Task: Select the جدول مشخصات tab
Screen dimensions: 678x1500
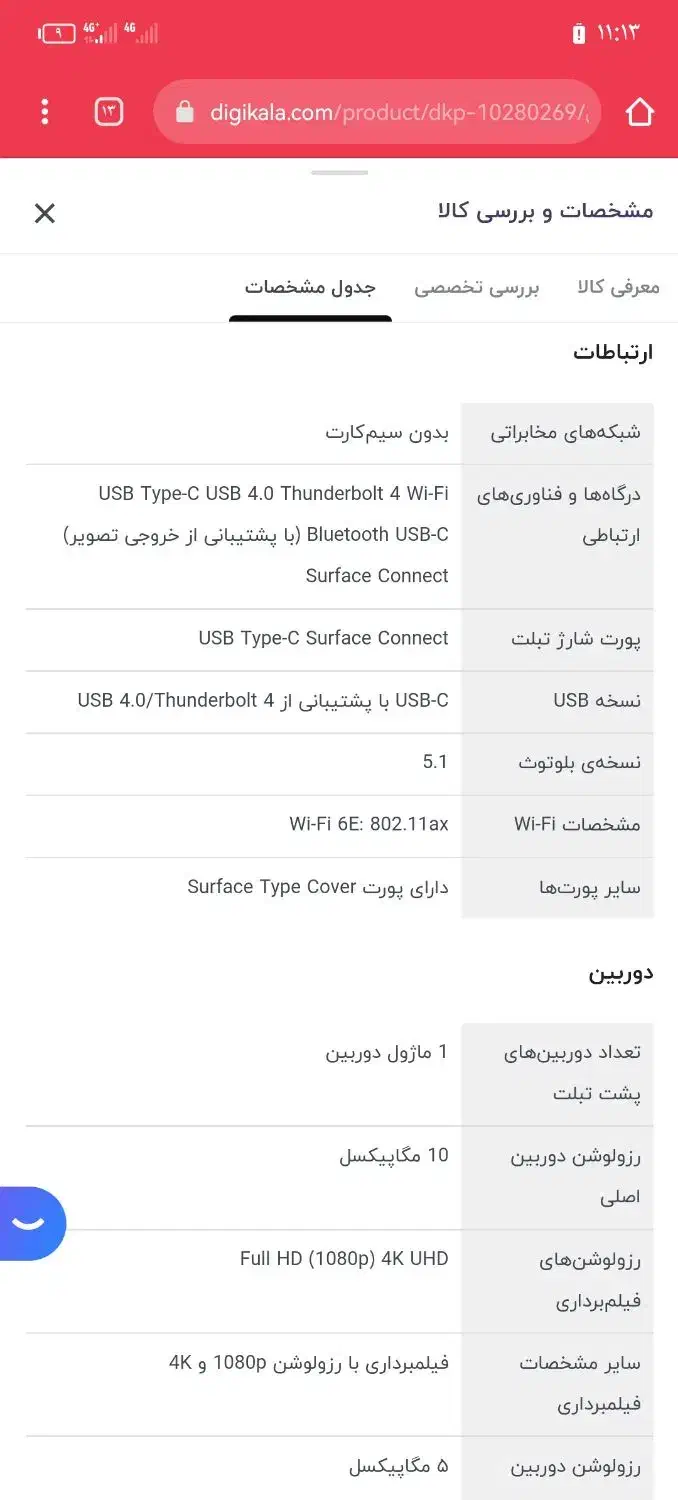Action: tap(310, 288)
